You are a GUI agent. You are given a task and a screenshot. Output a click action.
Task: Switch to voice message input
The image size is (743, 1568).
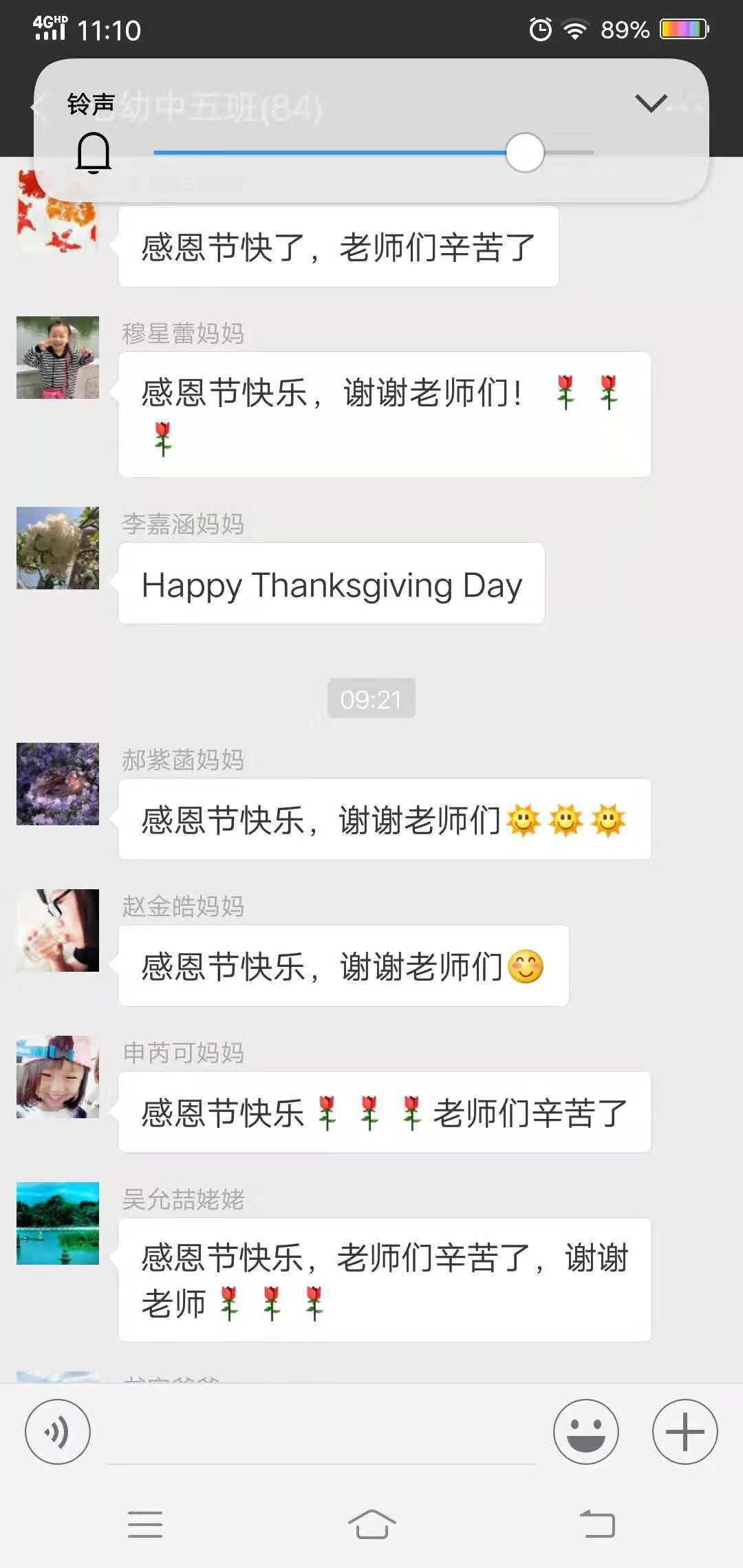pyautogui.click(x=58, y=1433)
